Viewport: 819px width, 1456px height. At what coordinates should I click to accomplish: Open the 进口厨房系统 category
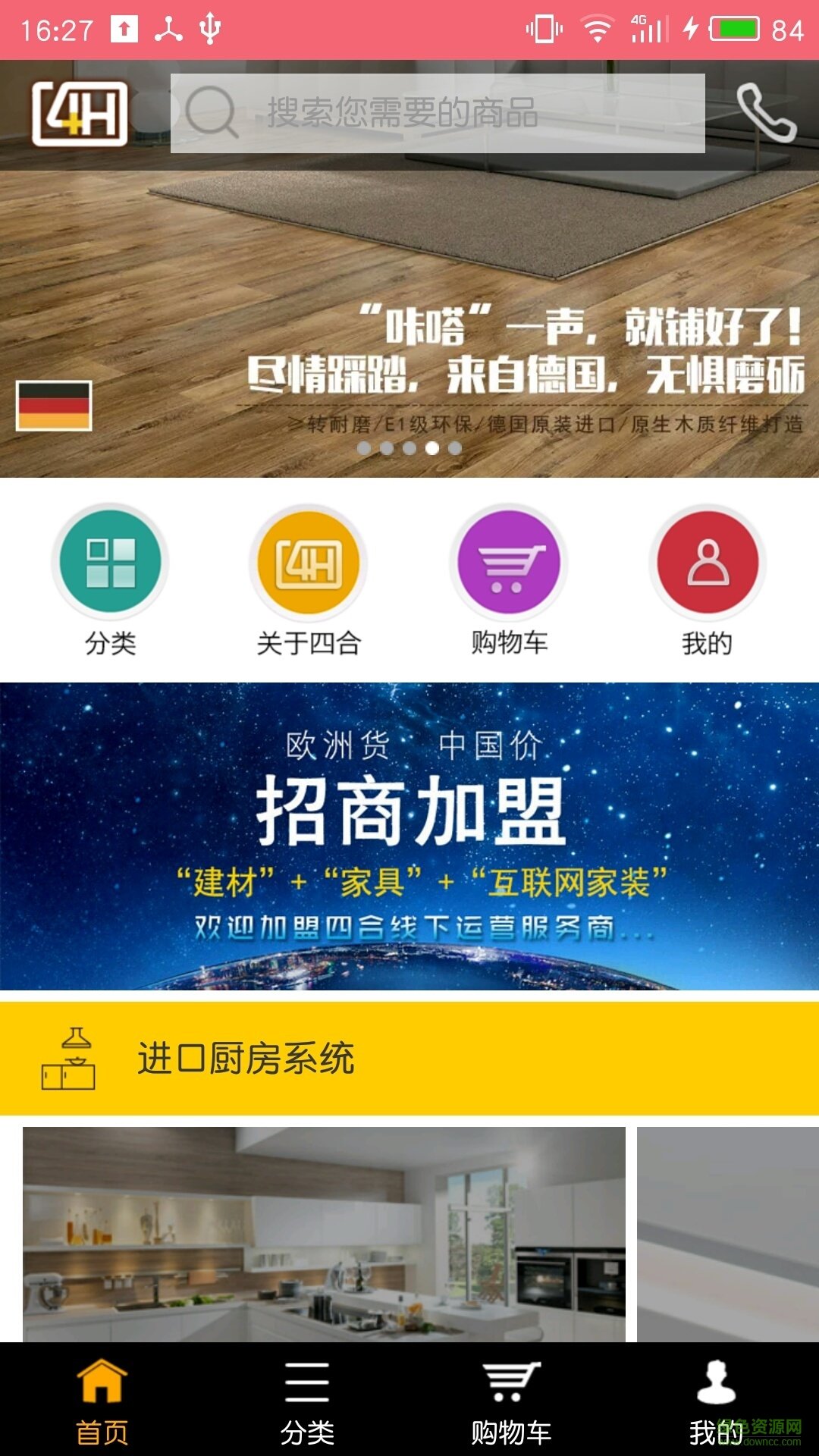point(409,1059)
